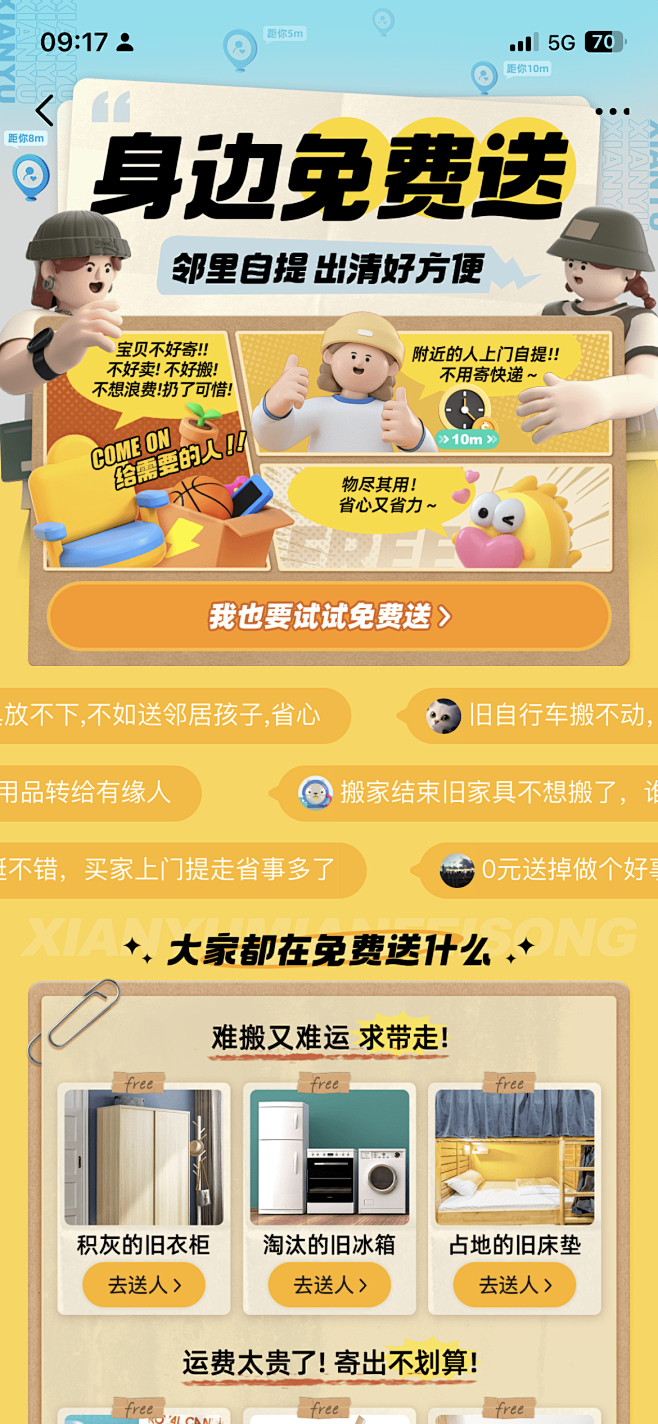Image resolution: width=658 pixels, height=1424 pixels.
Task: Open the 淘汰的旧冰箱 appliance picture
Action: [329, 1158]
